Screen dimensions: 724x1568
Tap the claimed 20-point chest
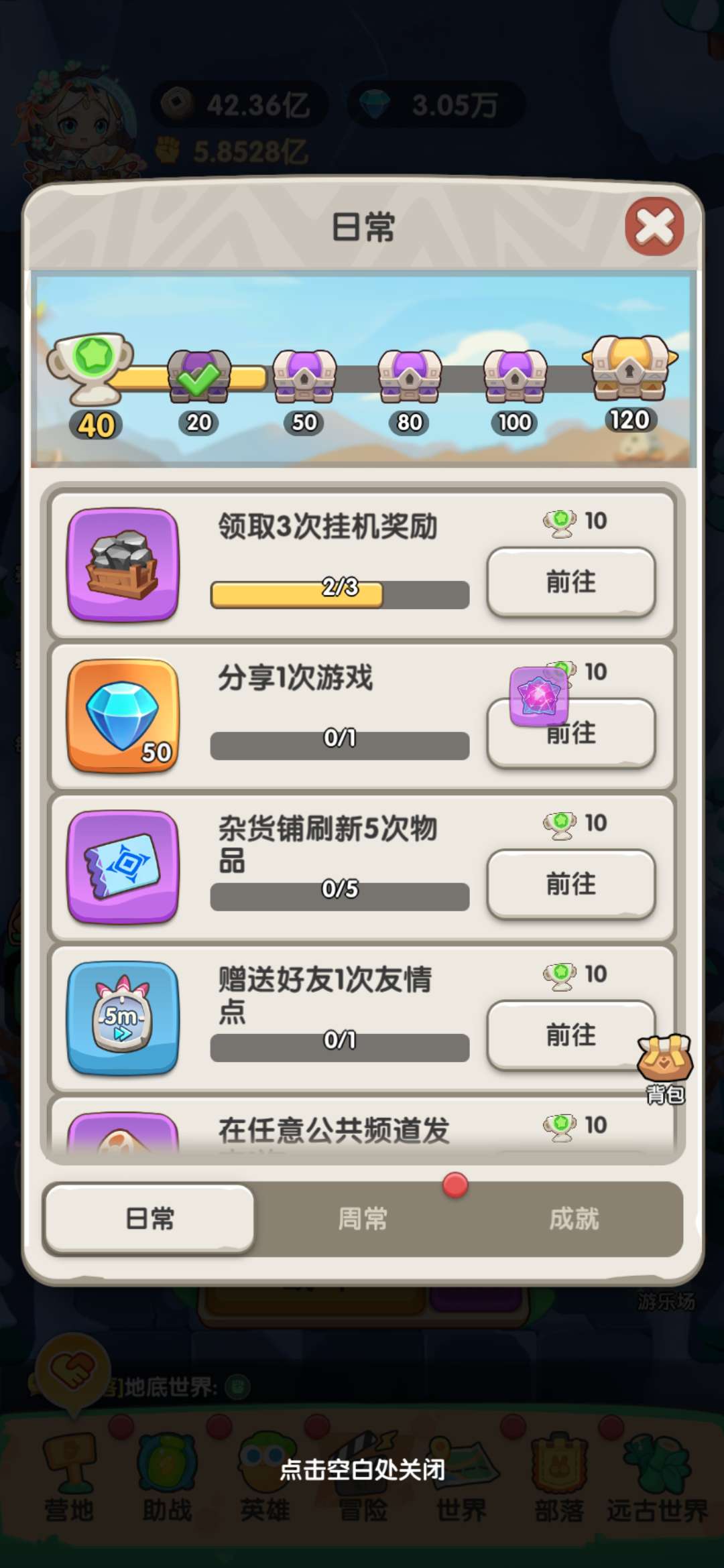[198, 376]
